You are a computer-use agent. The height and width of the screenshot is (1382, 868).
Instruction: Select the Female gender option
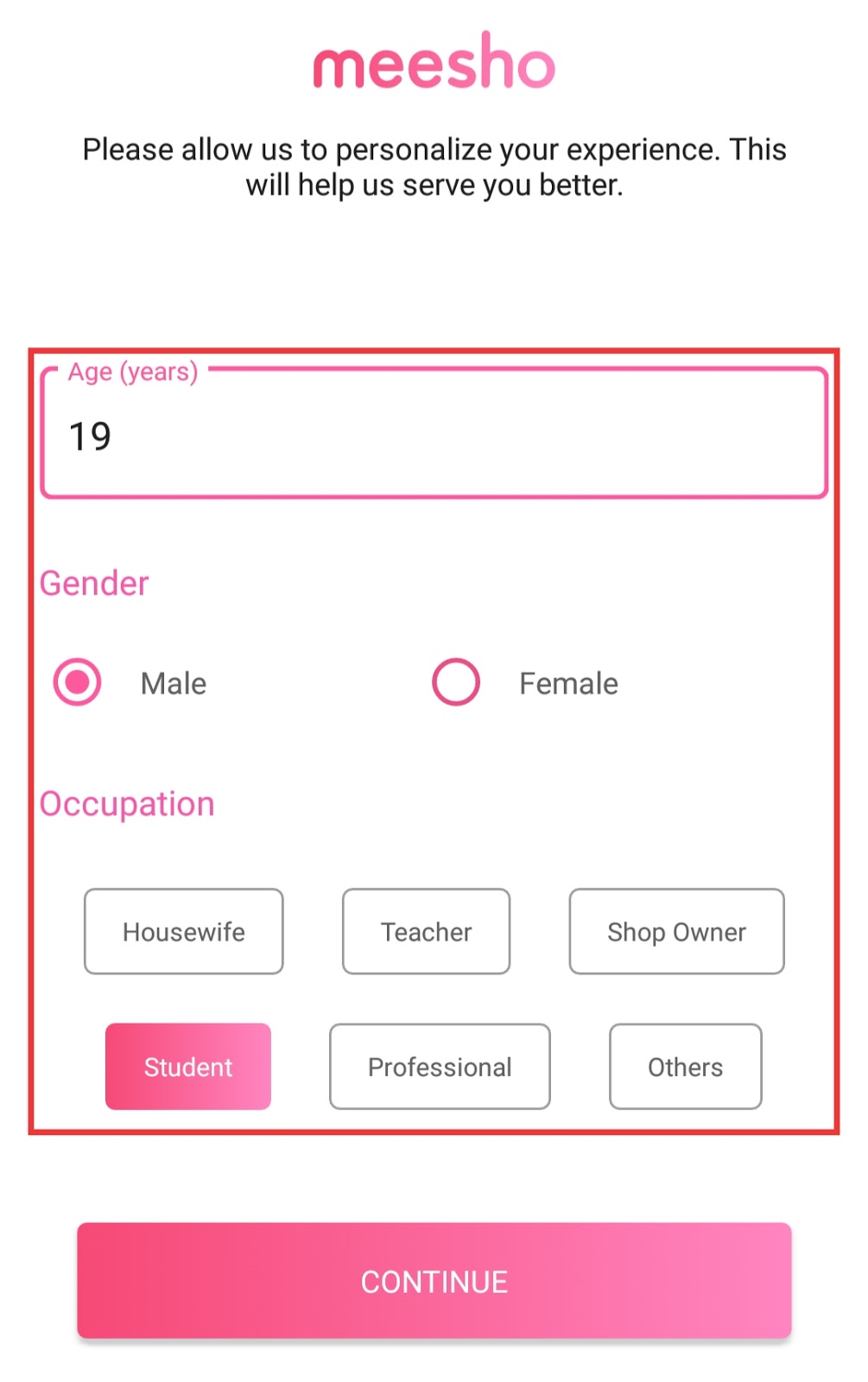[456, 682]
